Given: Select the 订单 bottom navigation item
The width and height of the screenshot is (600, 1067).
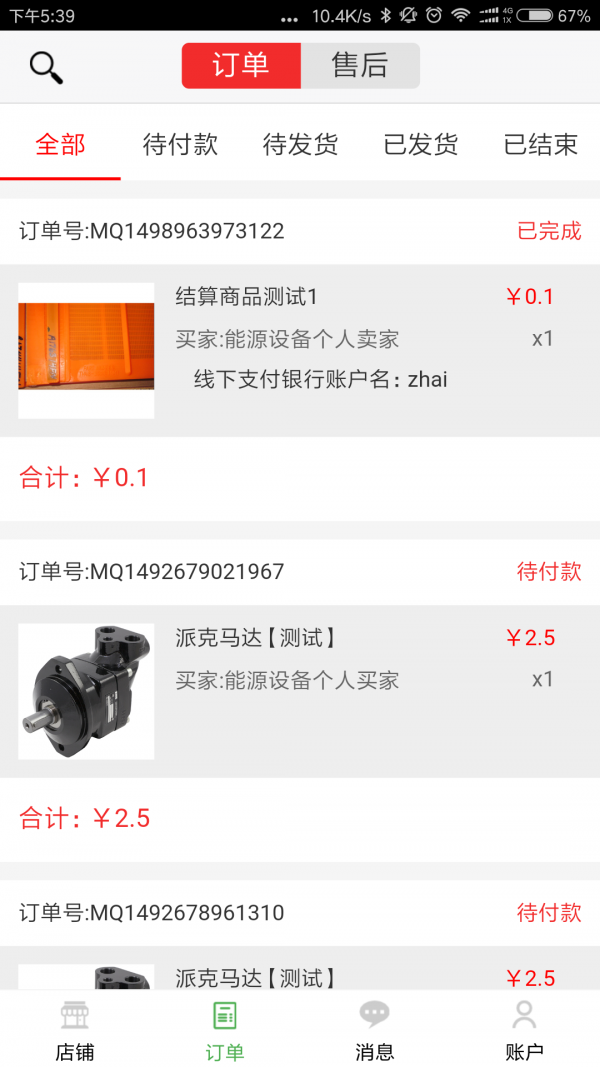Looking at the screenshot, I should pos(225,1029).
